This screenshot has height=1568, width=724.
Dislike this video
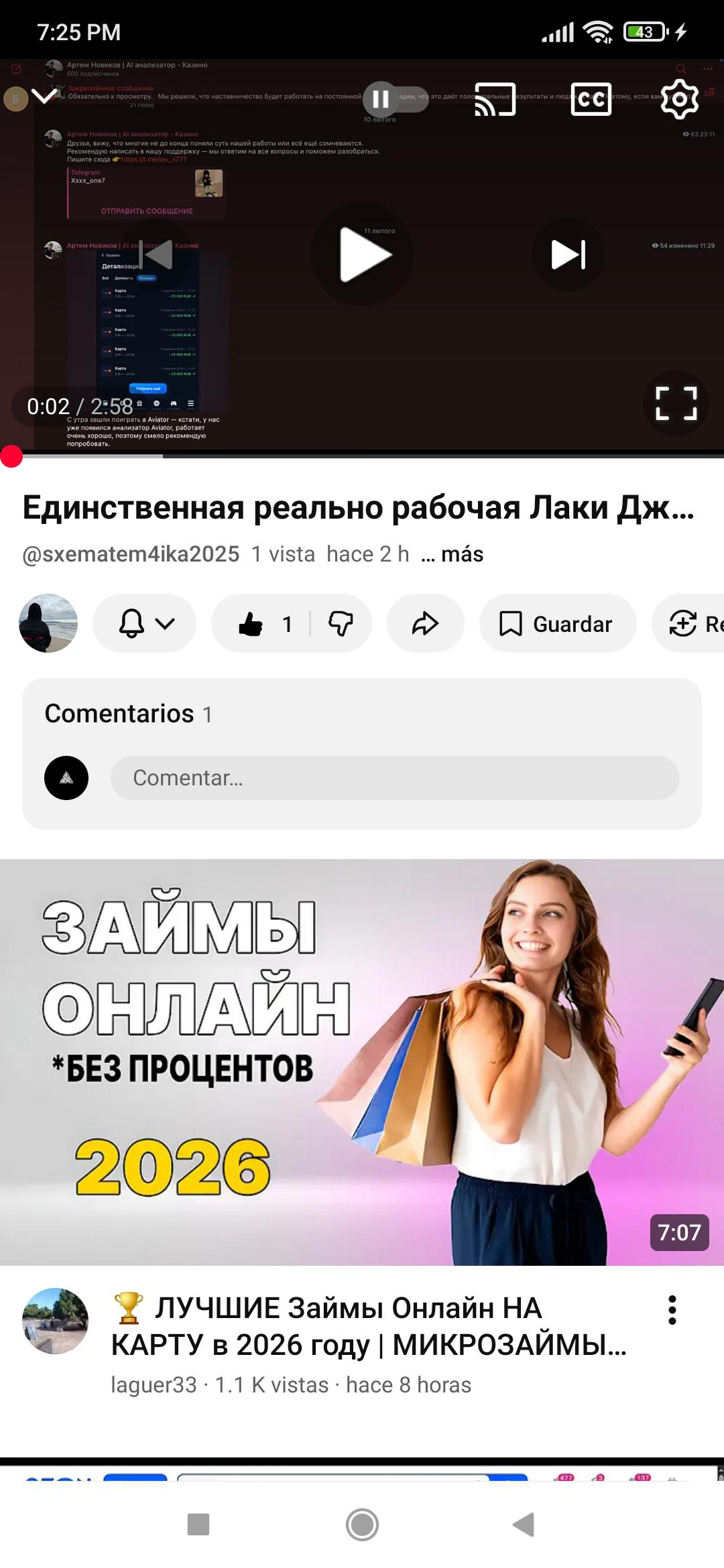pyautogui.click(x=341, y=623)
